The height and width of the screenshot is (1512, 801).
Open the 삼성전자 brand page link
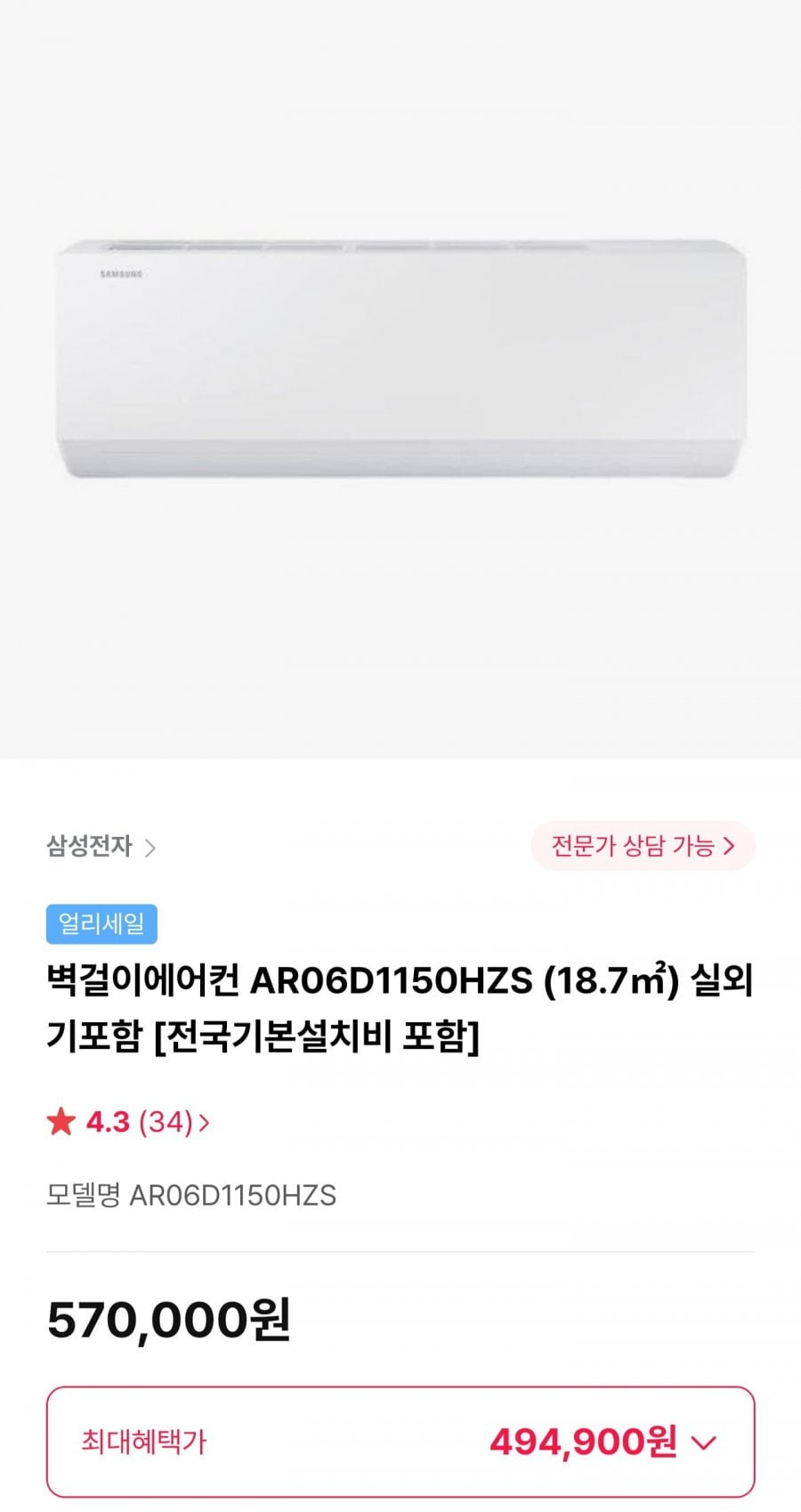(101, 846)
